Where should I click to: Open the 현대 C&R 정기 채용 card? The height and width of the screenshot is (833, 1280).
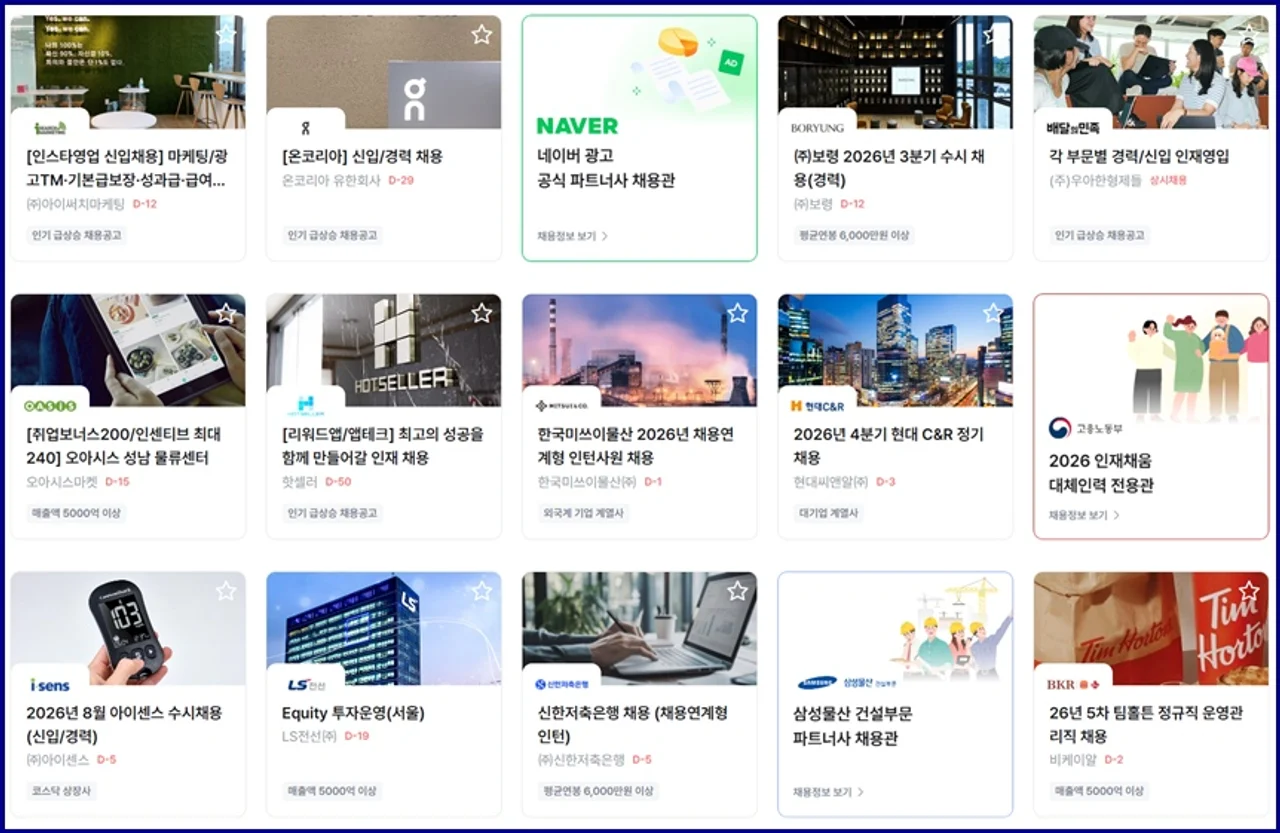[896, 416]
